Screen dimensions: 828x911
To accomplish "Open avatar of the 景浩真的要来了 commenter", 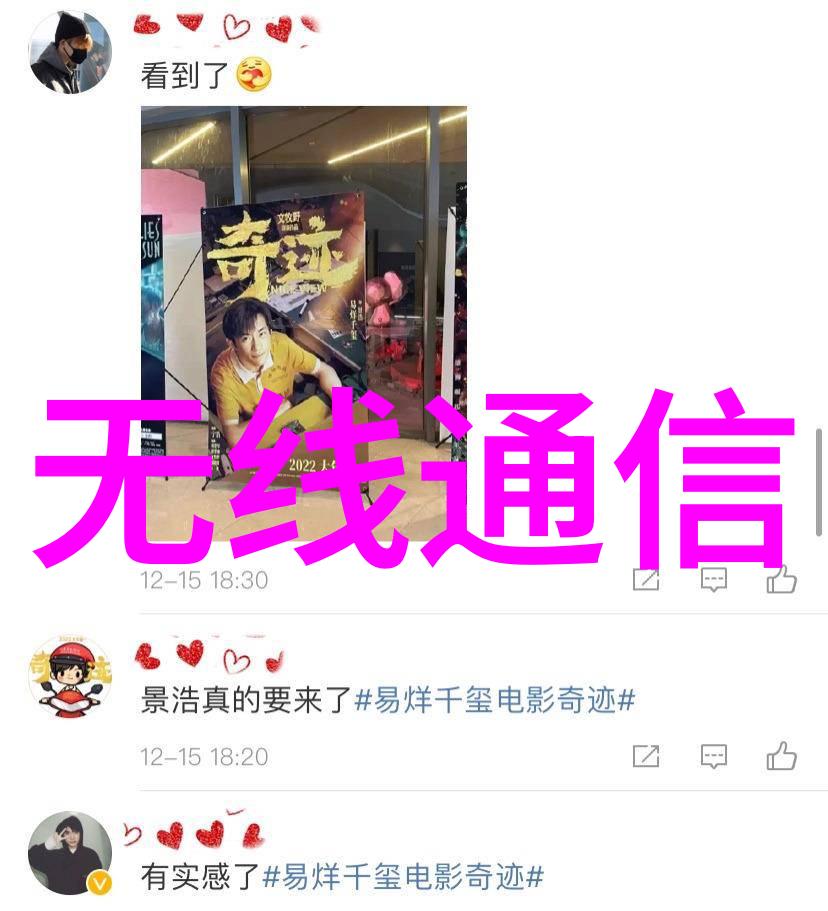I will pos(70,677).
